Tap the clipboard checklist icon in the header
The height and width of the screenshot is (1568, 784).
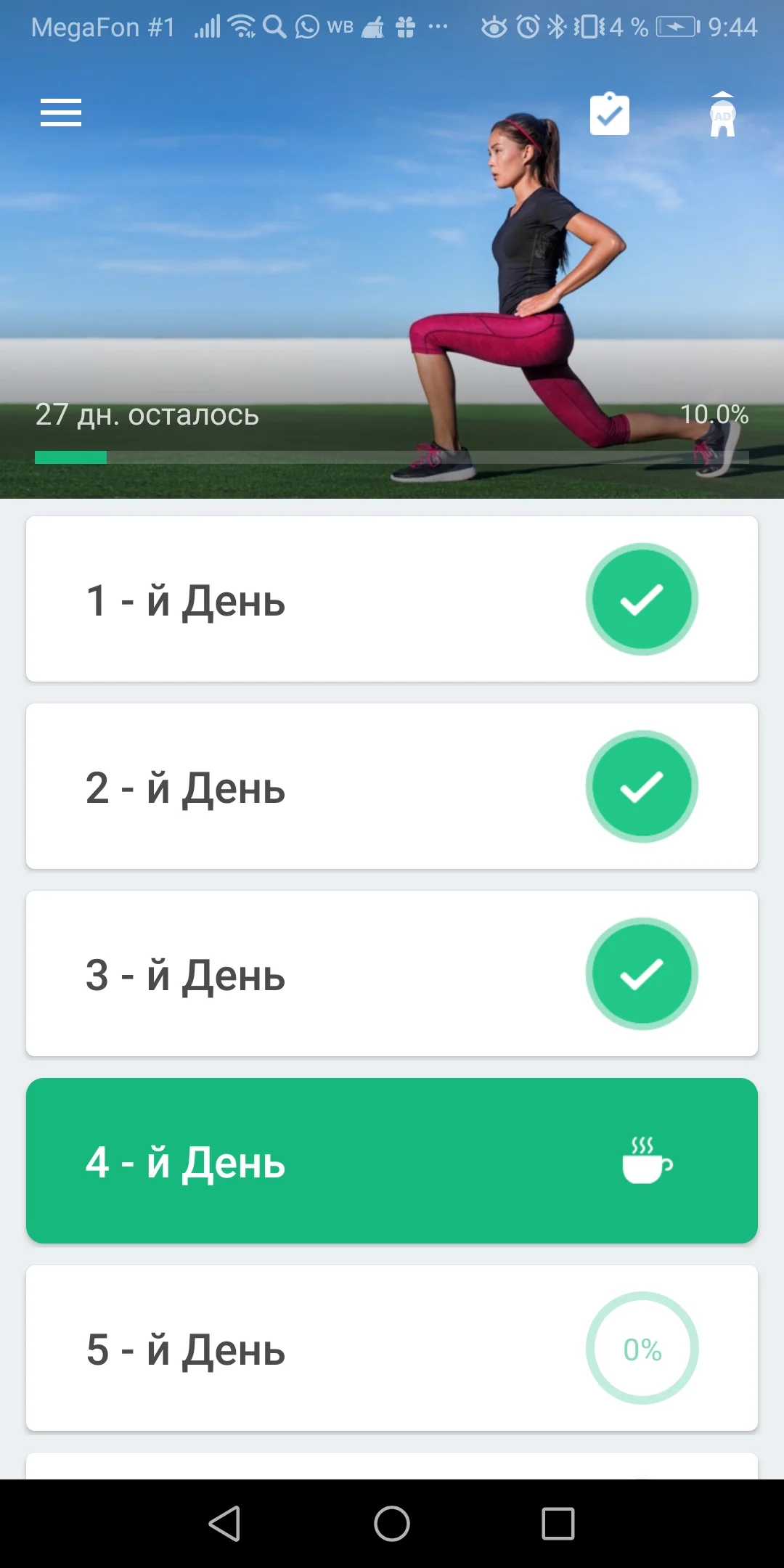[x=610, y=113]
